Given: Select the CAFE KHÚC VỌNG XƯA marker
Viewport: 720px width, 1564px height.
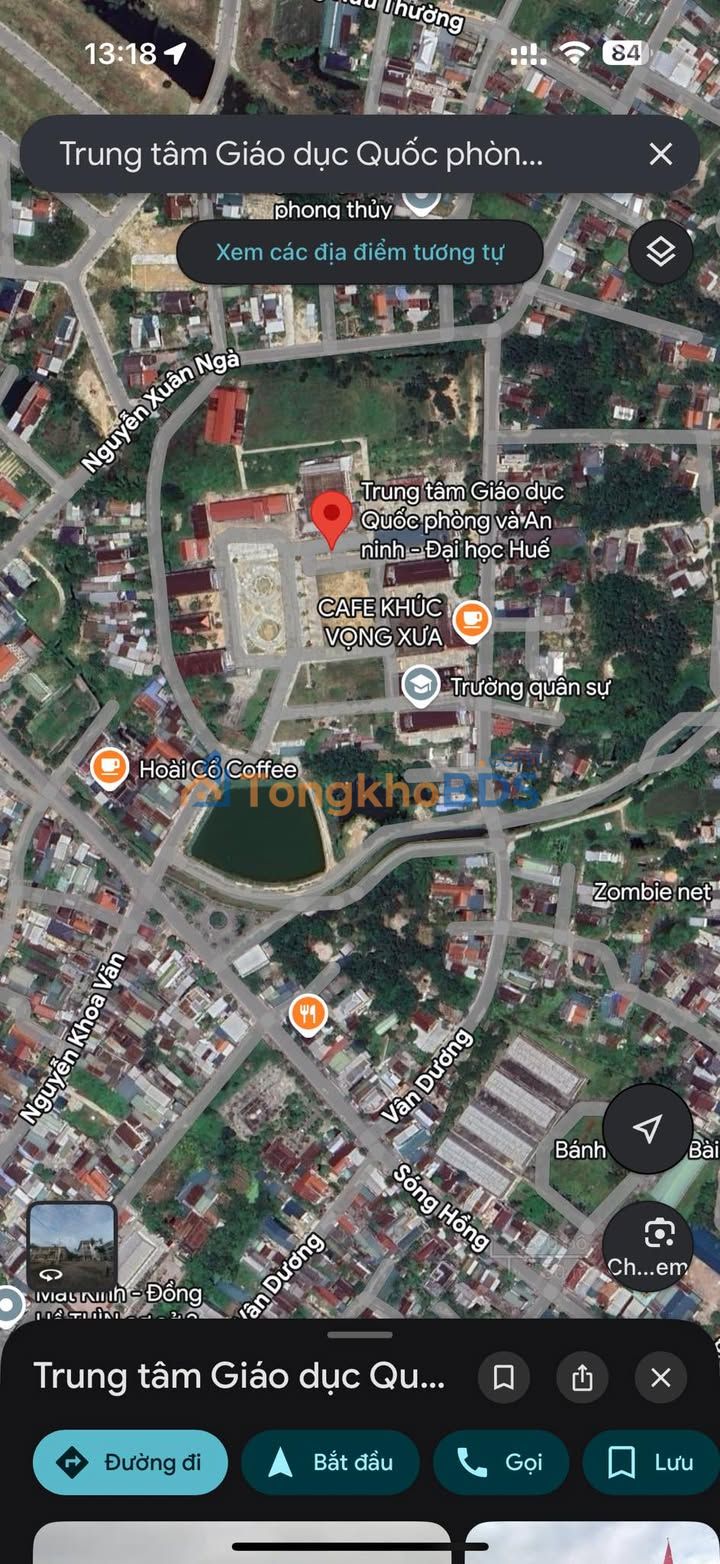Looking at the screenshot, I should (x=472, y=621).
